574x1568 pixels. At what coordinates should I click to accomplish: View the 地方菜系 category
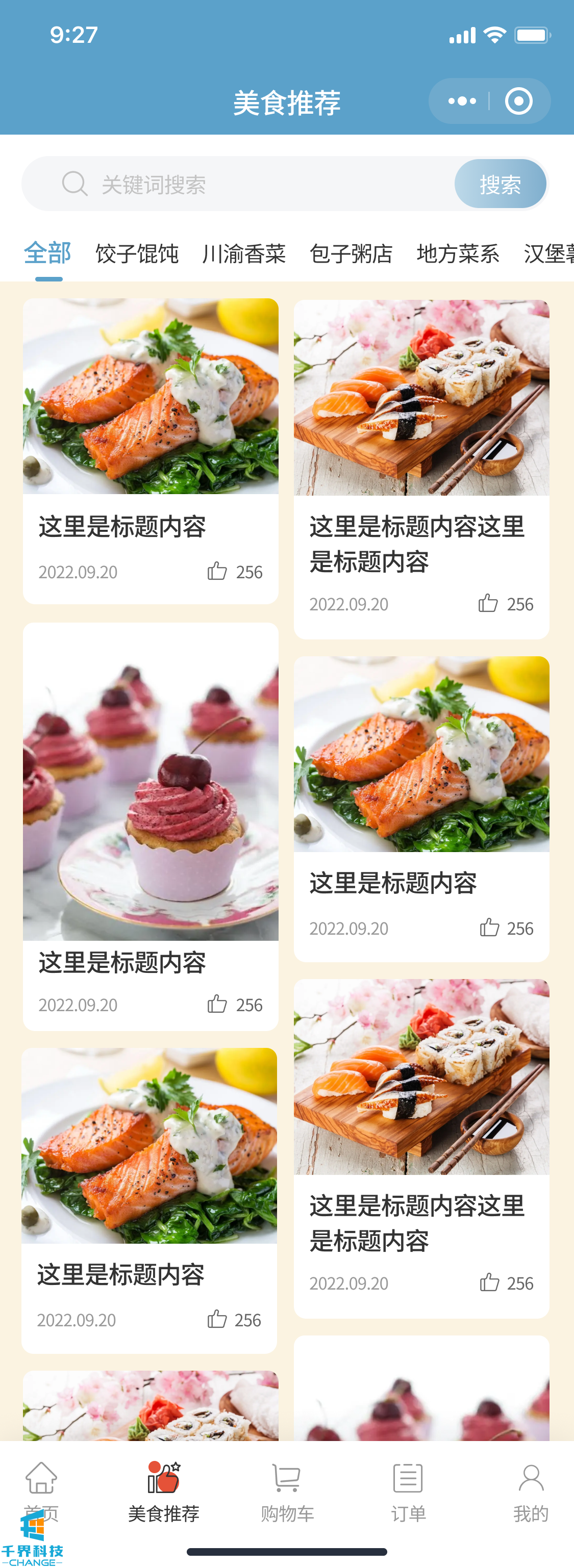point(458,253)
